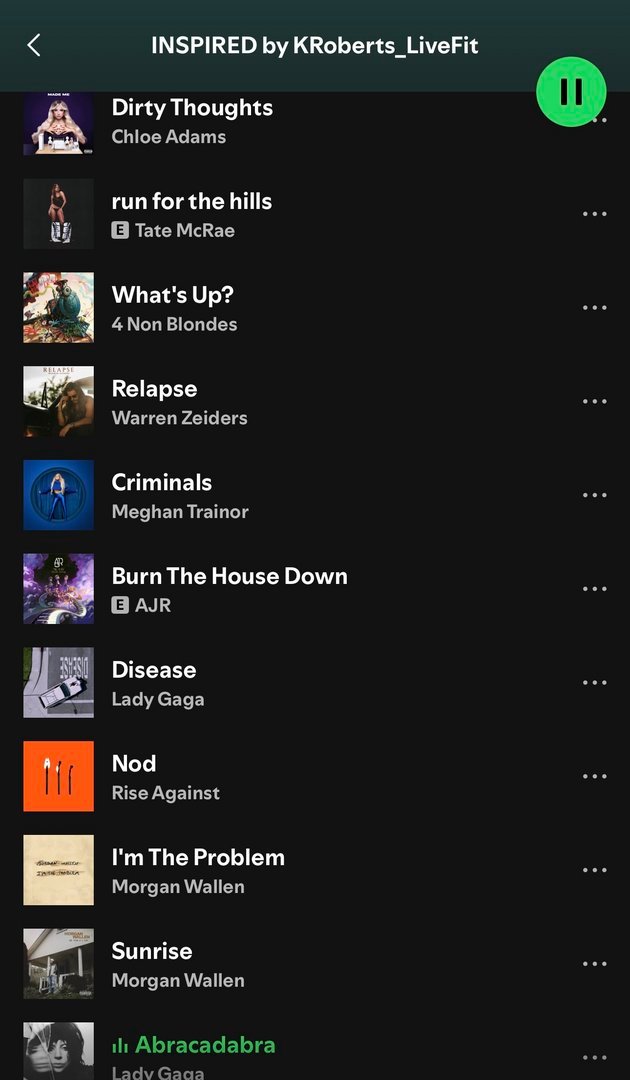The width and height of the screenshot is (630, 1080).
Task: Open more options for Criminals
Action: (x=595, y=495)
